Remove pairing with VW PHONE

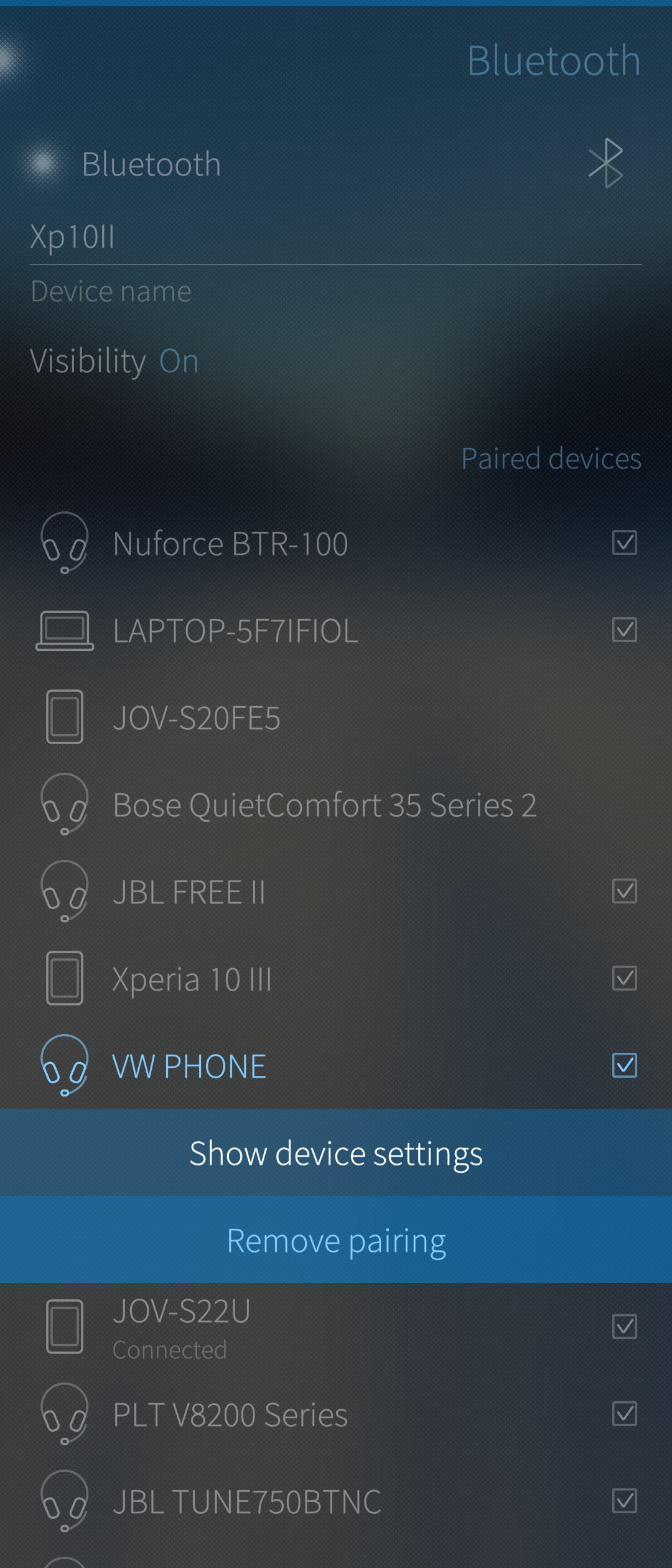336,1240
